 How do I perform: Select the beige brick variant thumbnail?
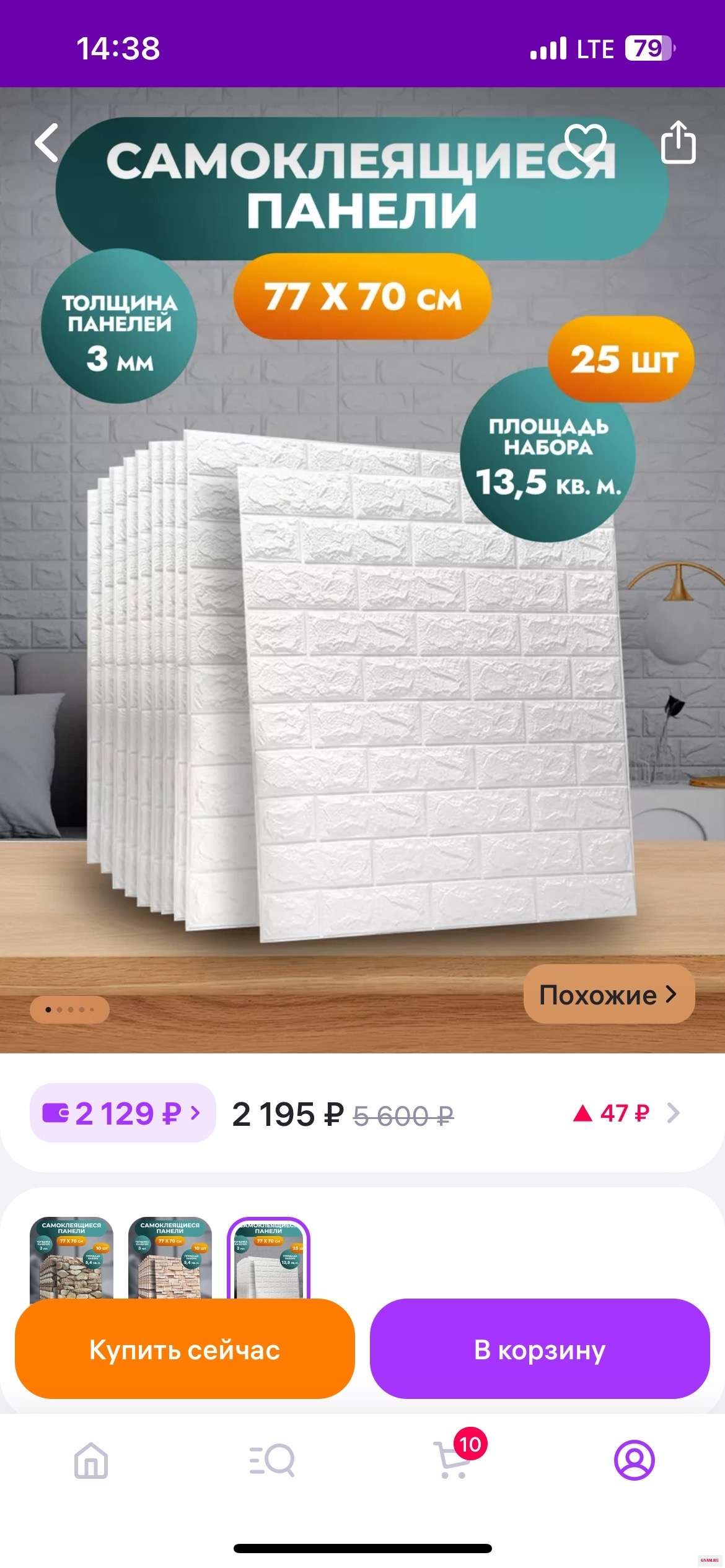click(x=170, y=1257)
